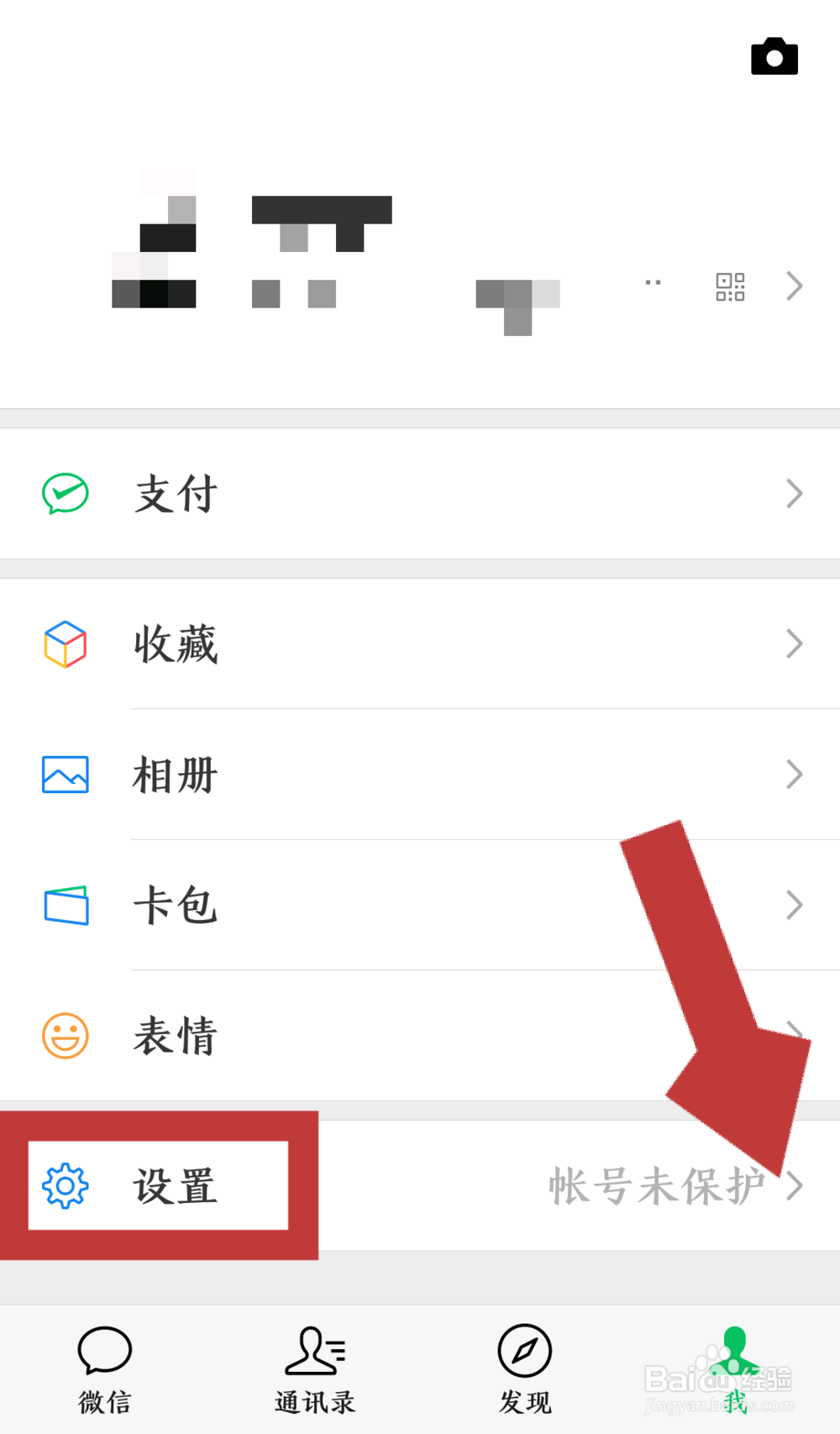Open 表情 Stickers via the smiley icon
This screenshot has height=1434, width=840.
click(65, 1036)
